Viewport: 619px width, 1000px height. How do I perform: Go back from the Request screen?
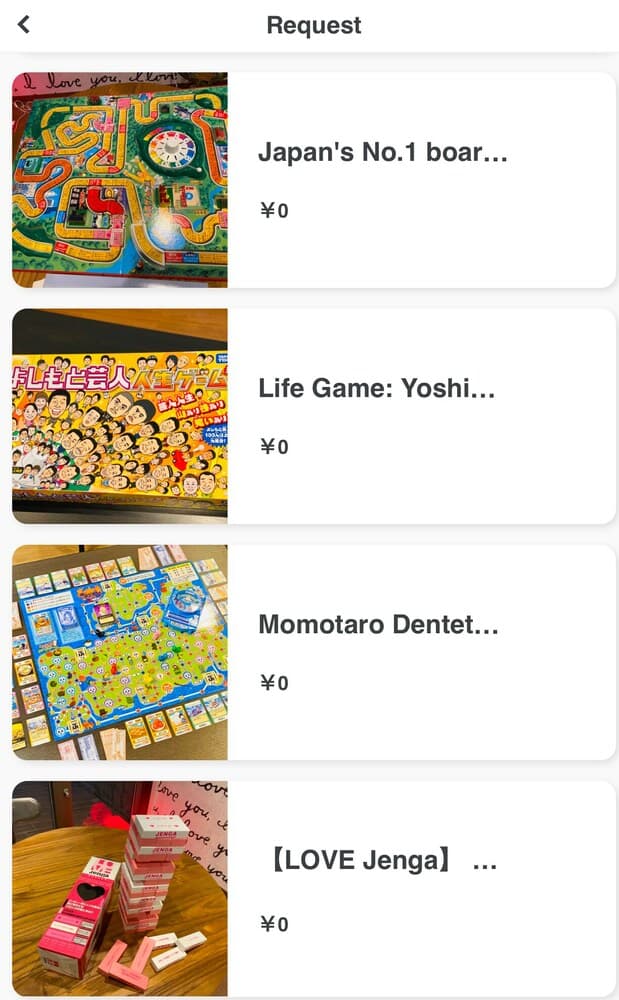point(24,25)
